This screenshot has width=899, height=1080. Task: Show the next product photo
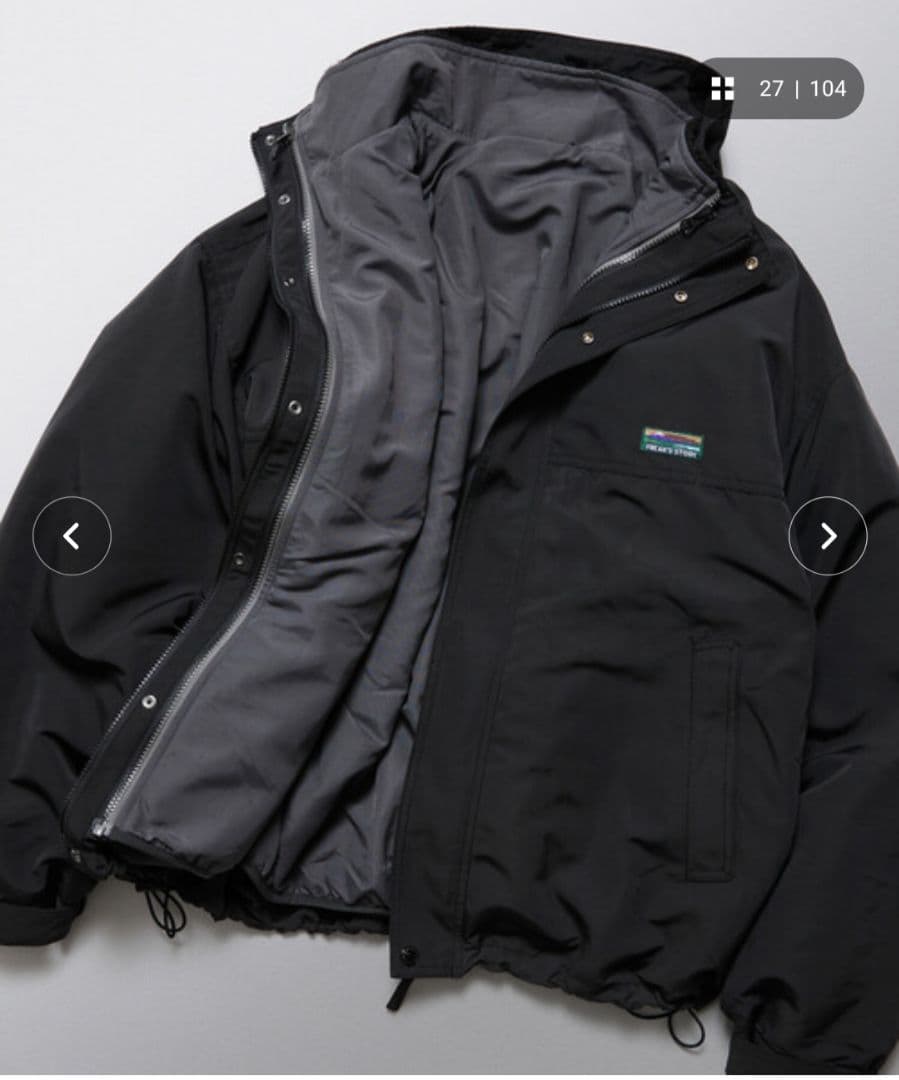(827, 536)
